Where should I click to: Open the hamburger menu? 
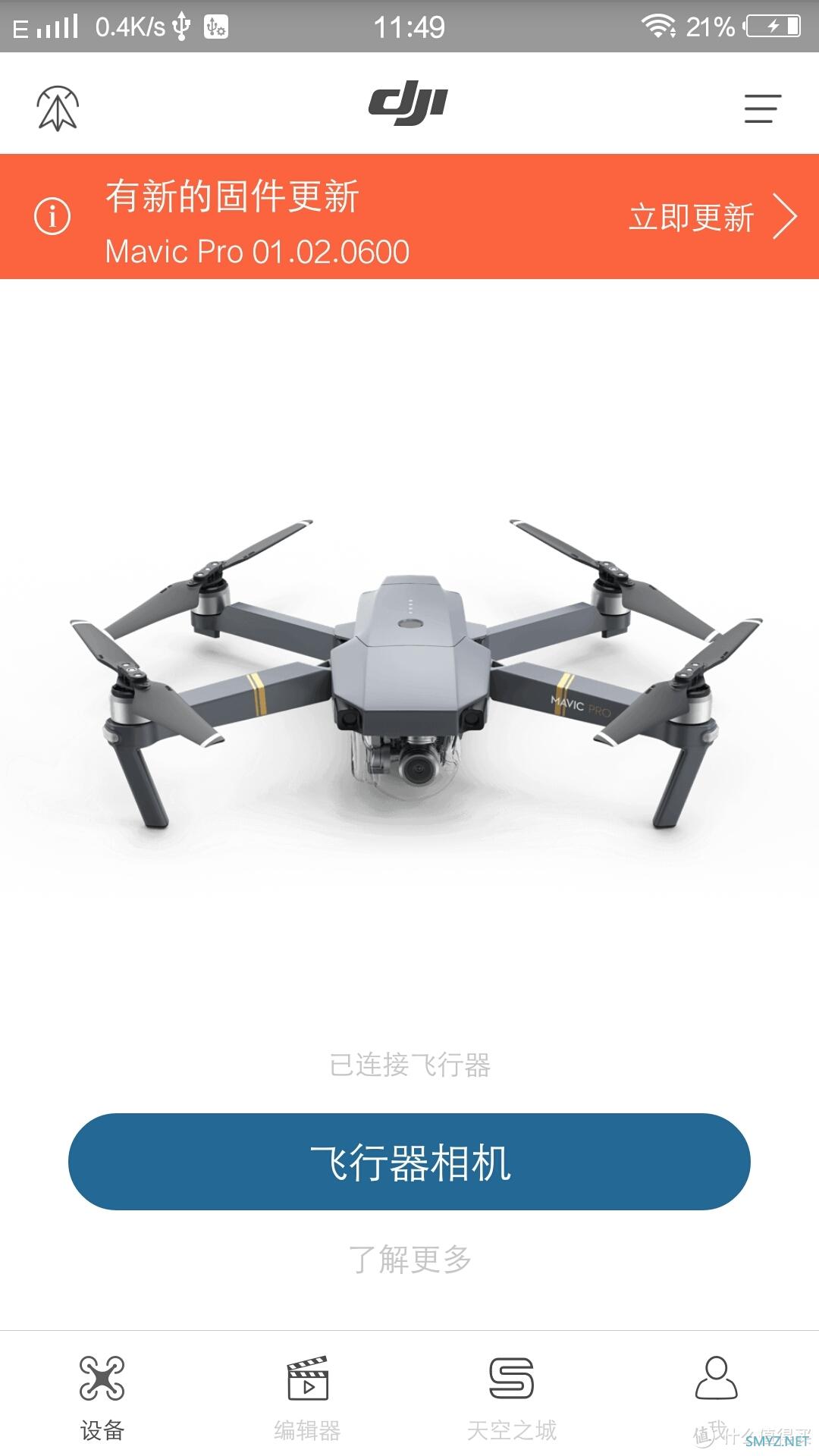[x=762, y=108]
